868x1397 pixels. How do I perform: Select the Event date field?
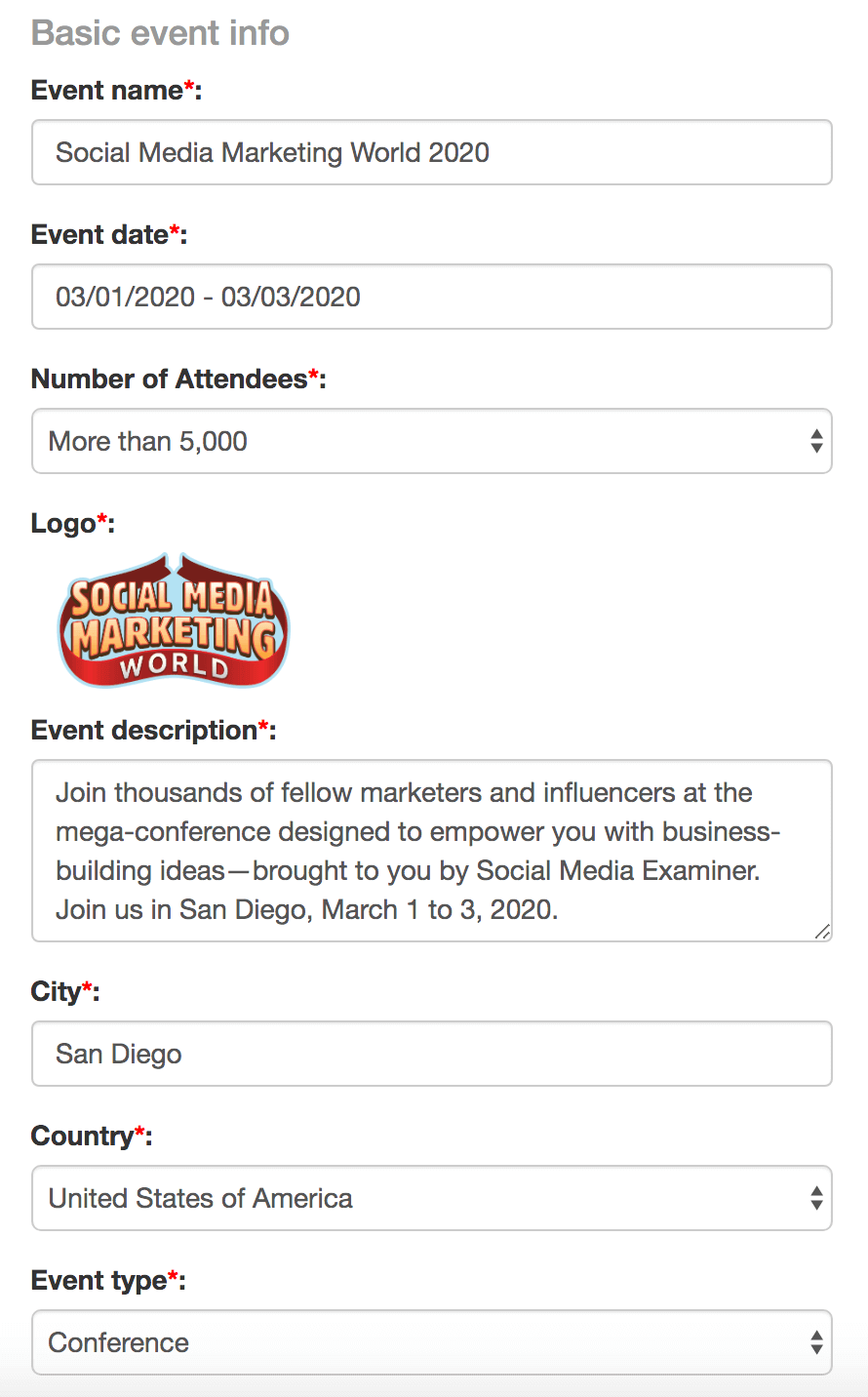(x=432, y=297)
